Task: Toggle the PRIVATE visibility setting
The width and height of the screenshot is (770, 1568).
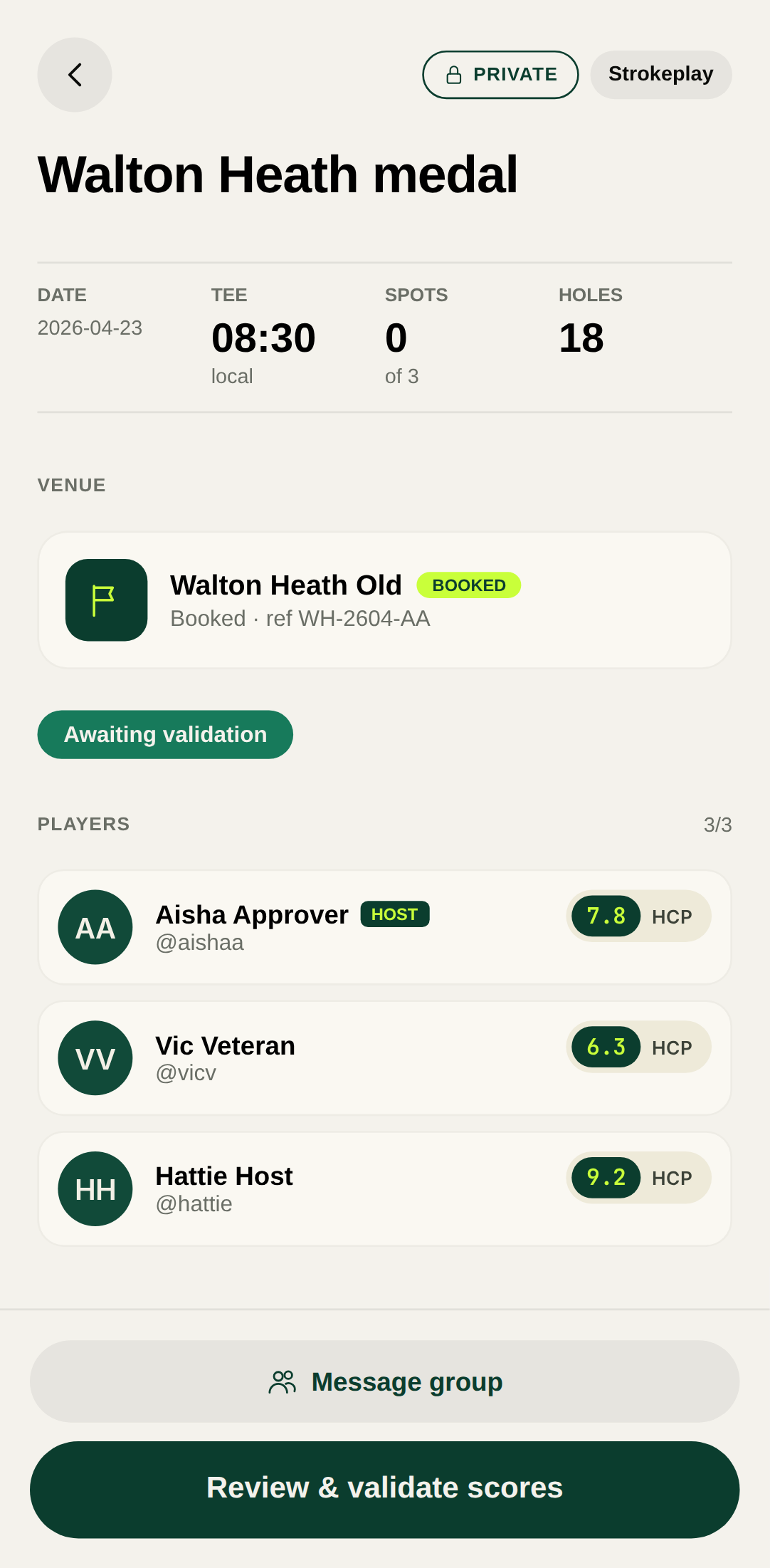Action: pyautogui.click(x=500, y=74)
